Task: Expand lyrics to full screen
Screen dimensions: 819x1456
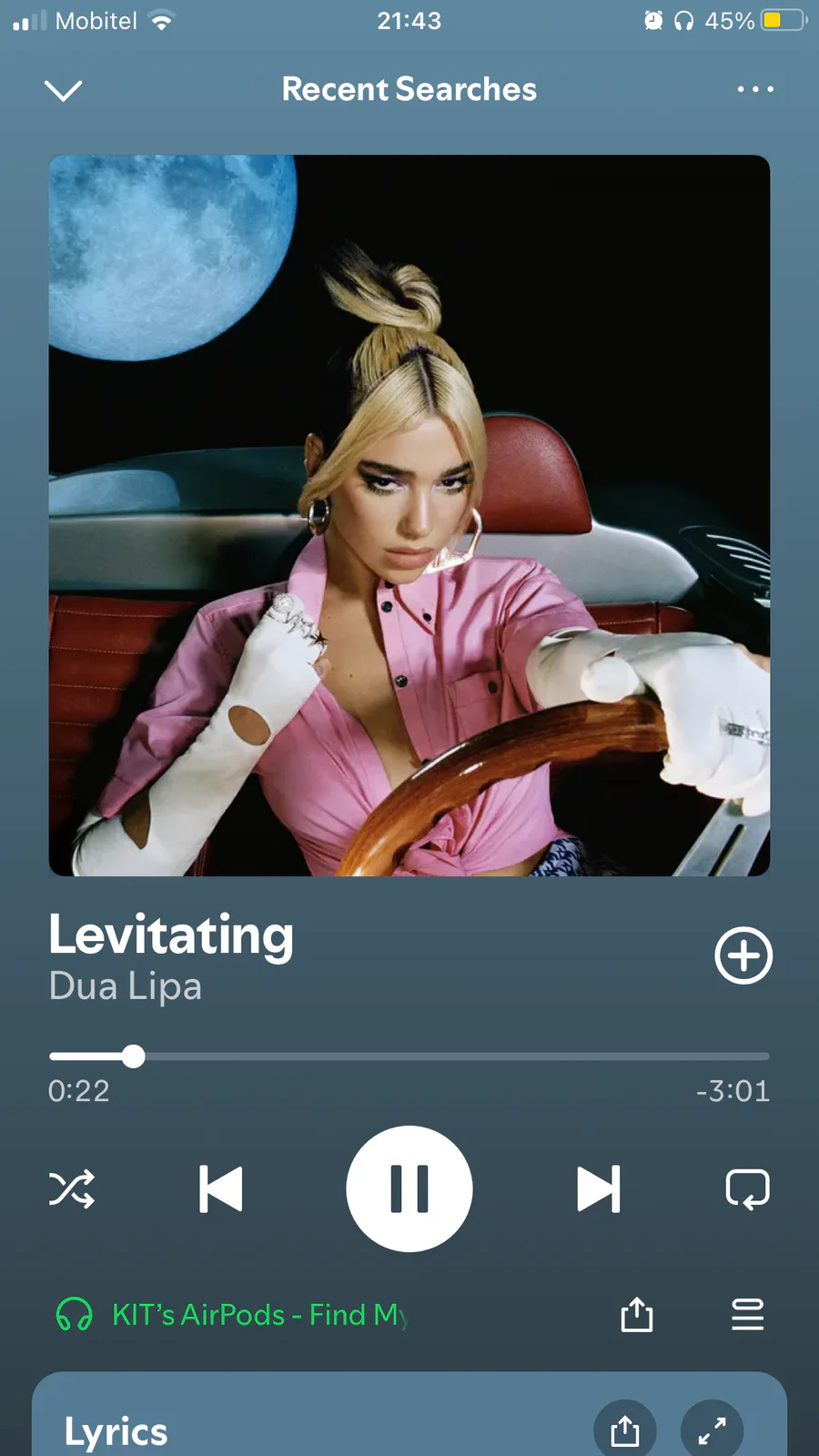Action: click(712, 1431)
